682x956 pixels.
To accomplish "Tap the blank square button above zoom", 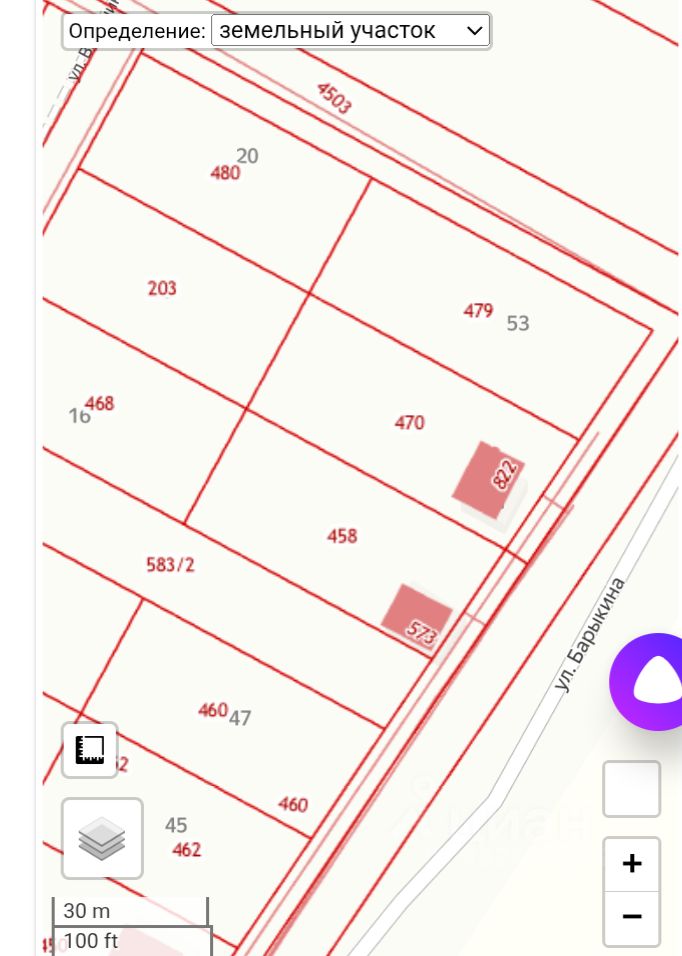I will click(x=631, y=789).
